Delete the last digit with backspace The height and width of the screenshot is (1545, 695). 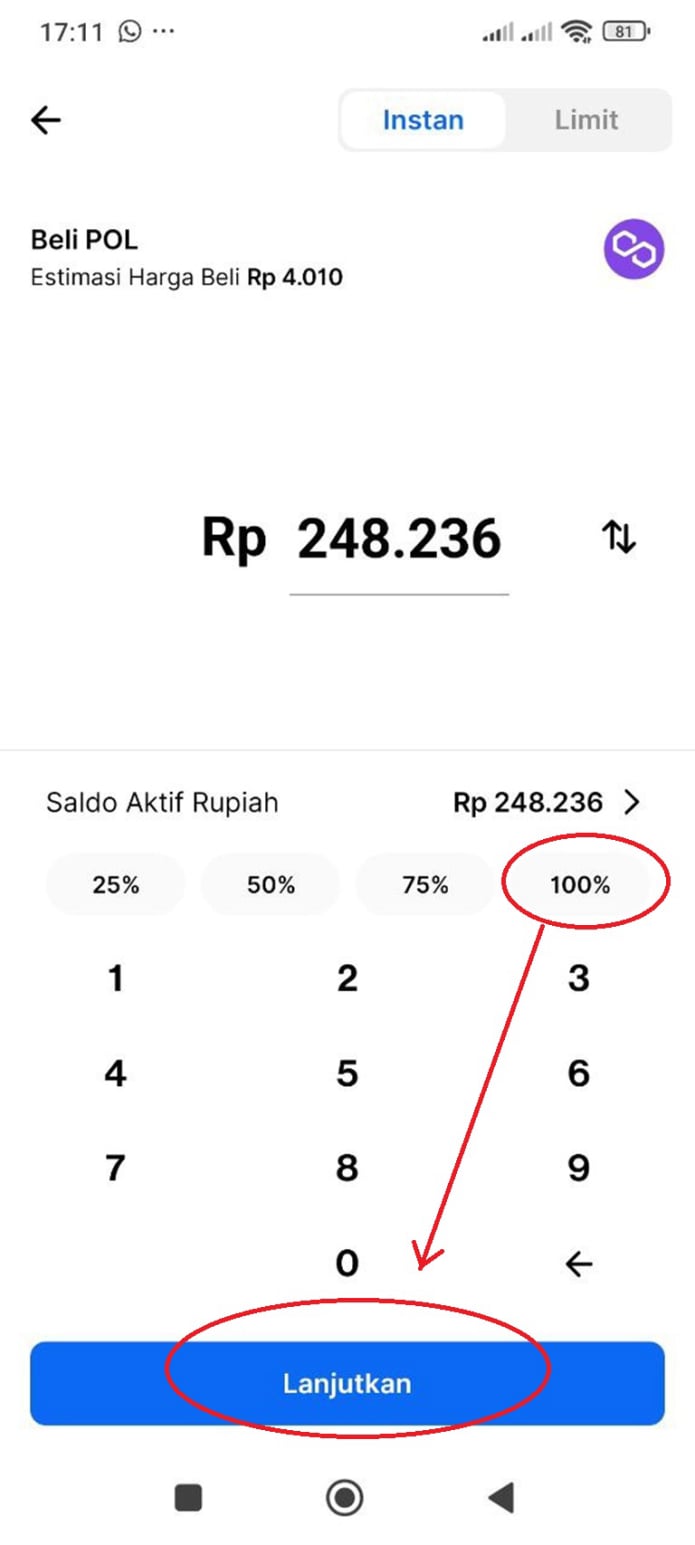[x=579, y=1264]
